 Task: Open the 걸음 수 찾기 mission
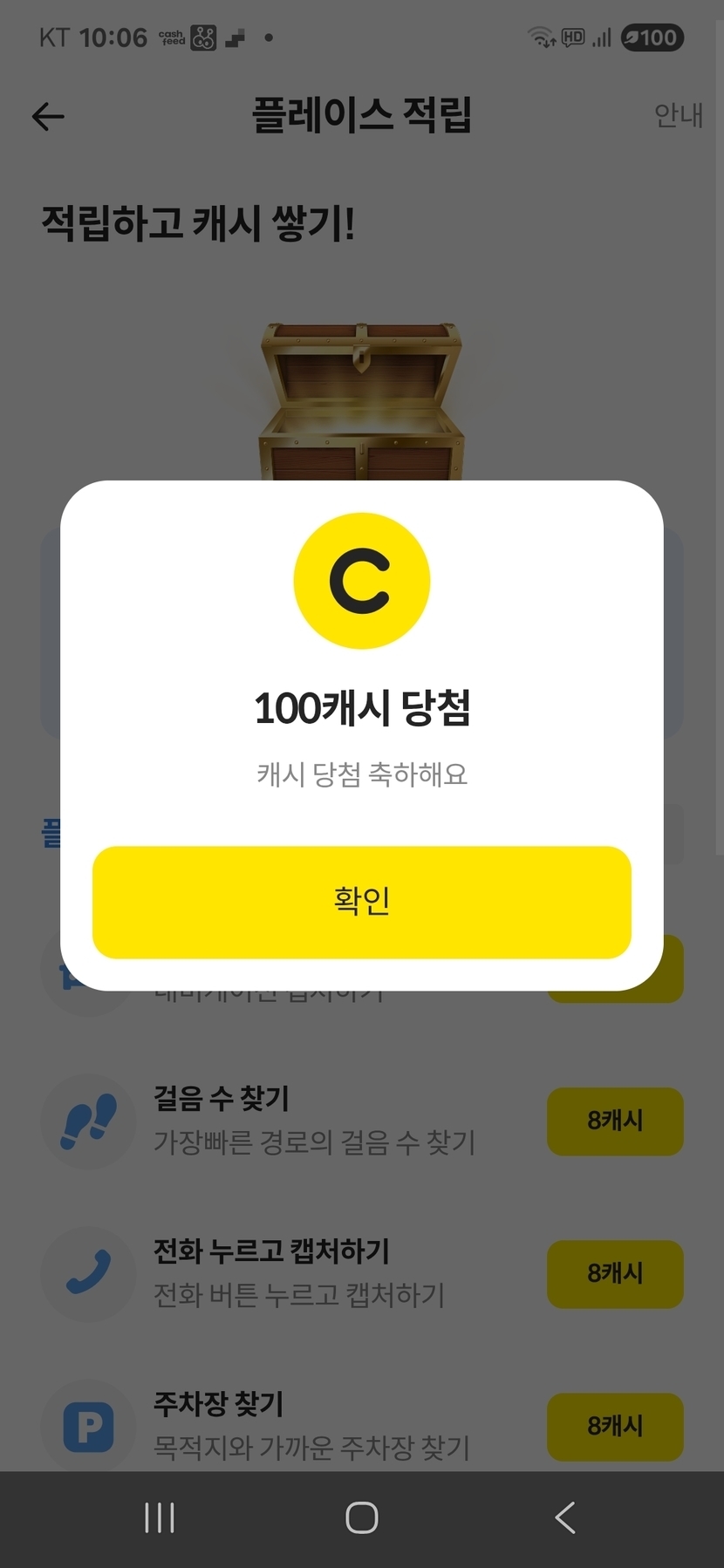(x=314, y=1120)
